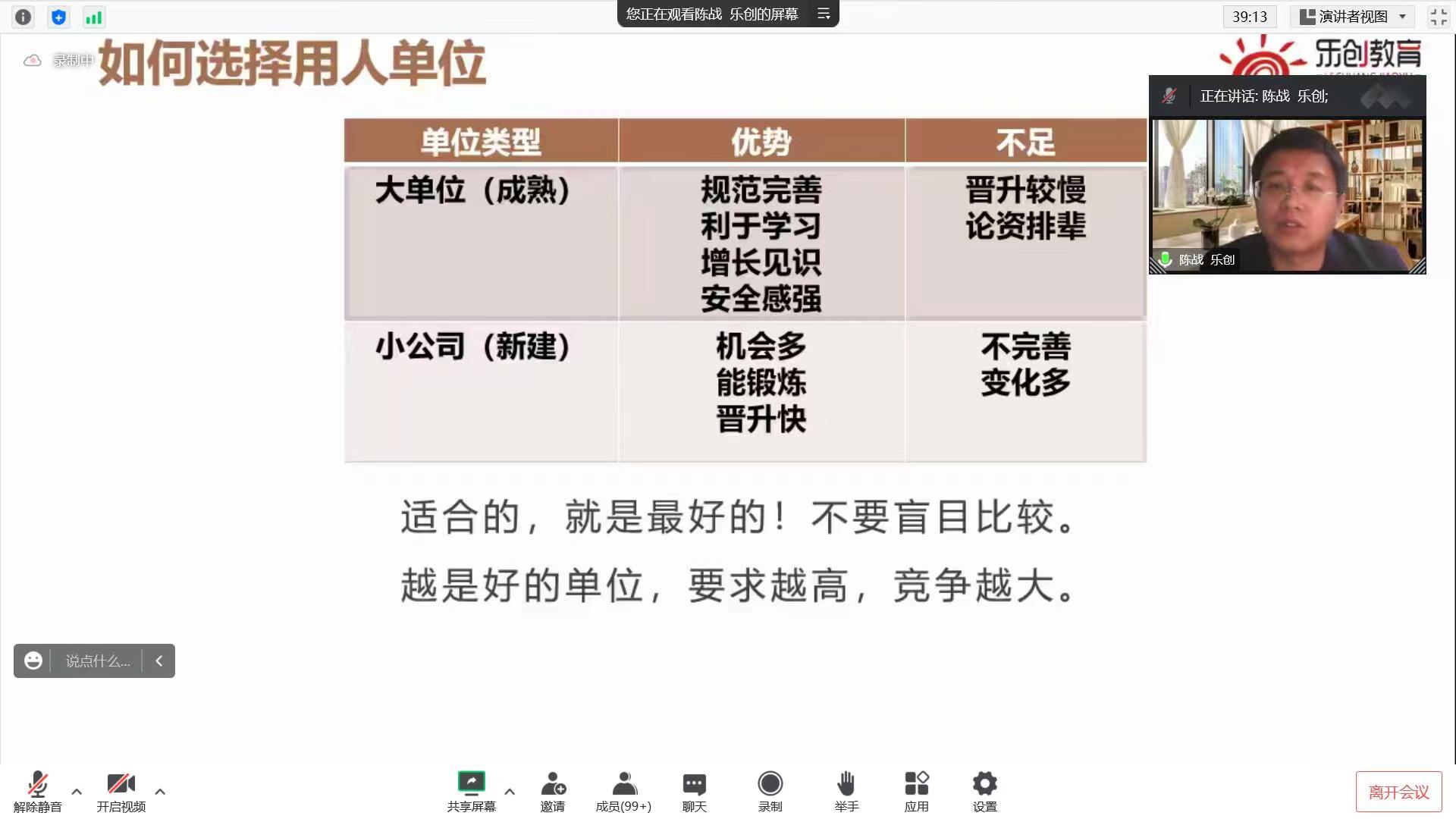Open the 应用 apps menu
1456x819 pixels.
point(916,791)
